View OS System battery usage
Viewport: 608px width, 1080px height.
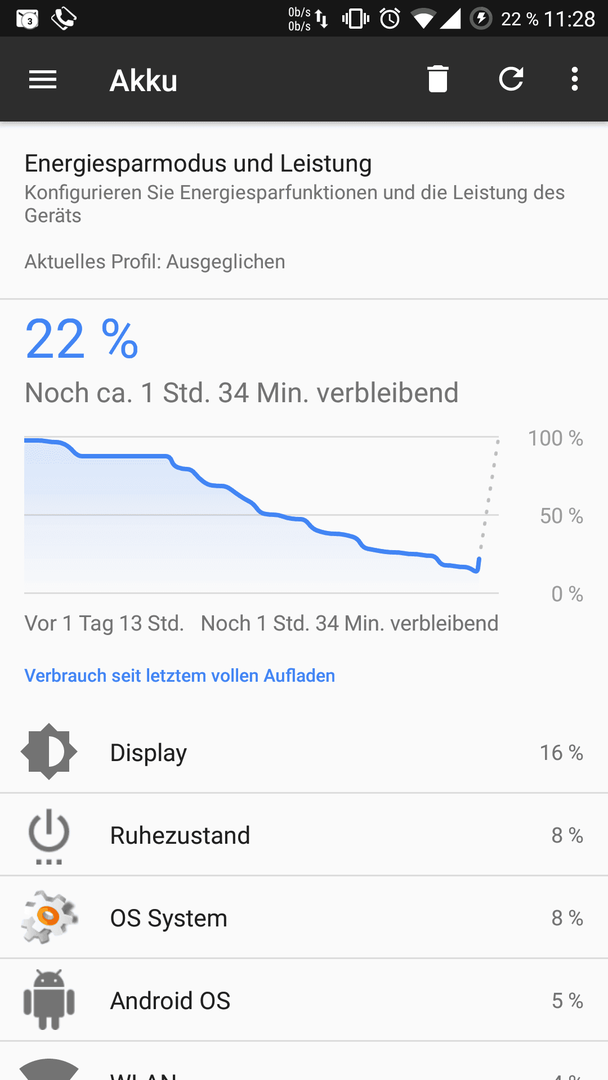[304, 917]
